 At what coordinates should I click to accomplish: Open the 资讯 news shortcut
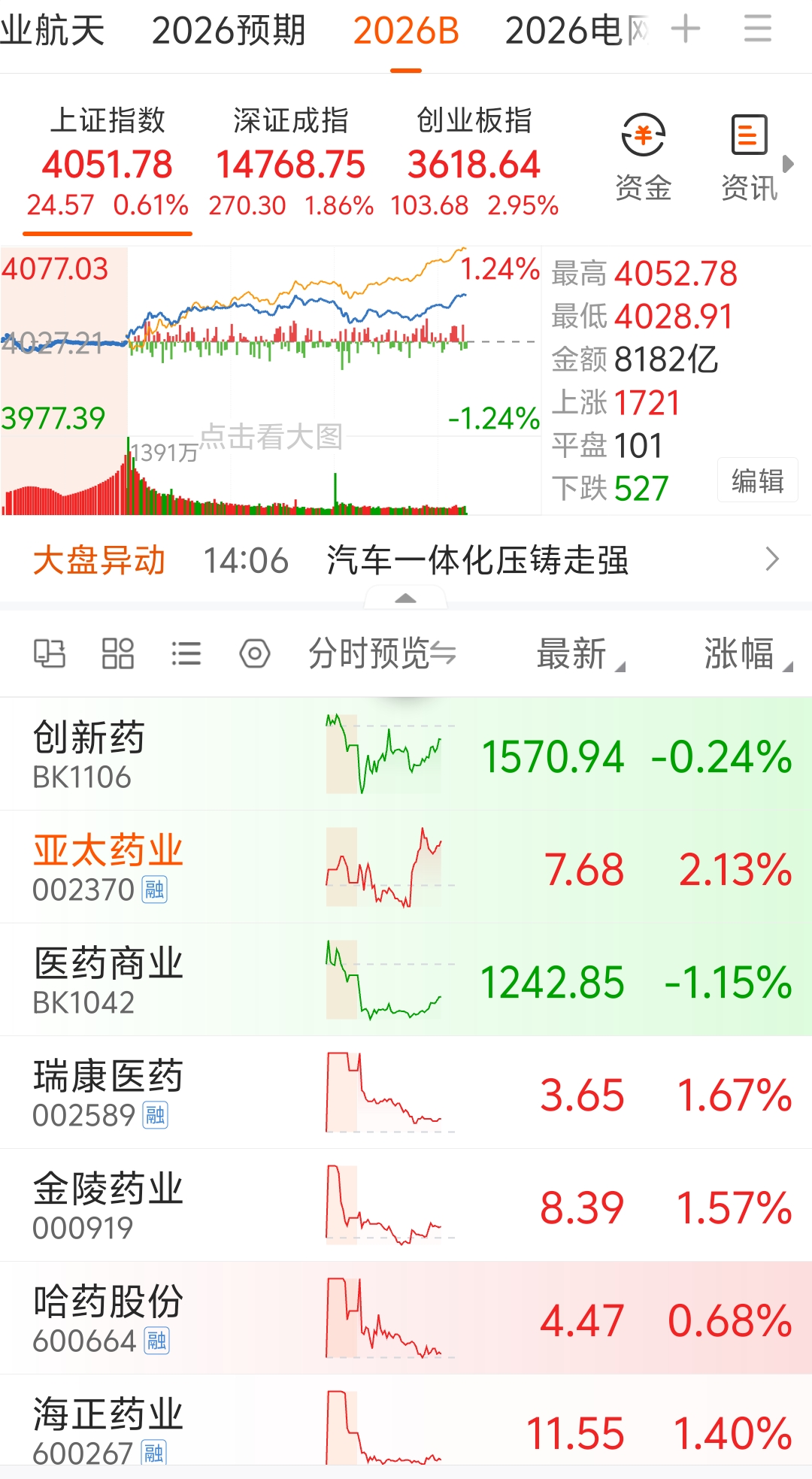pos(749,158)
